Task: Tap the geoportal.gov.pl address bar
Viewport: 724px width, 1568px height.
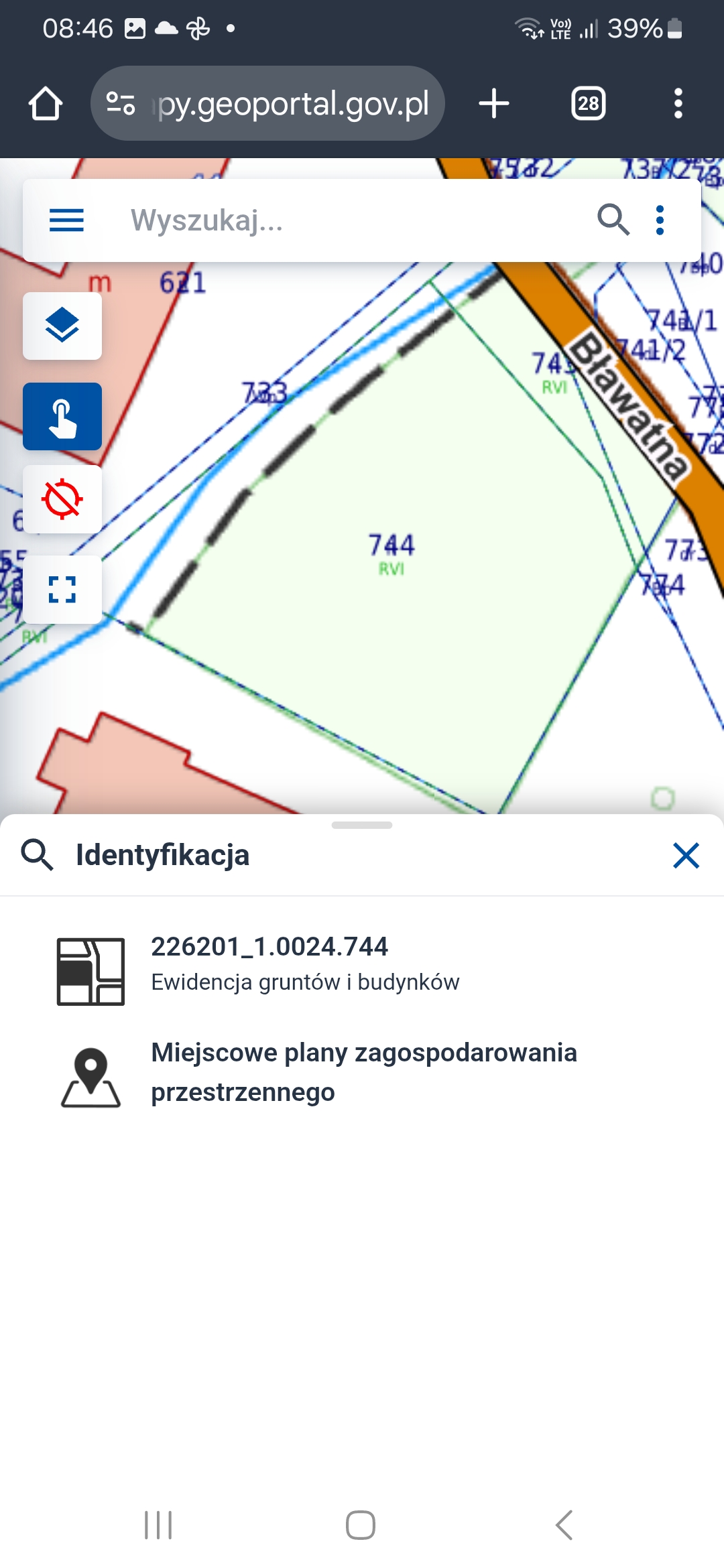Action: pyautogui.click(x=267, y=103)
